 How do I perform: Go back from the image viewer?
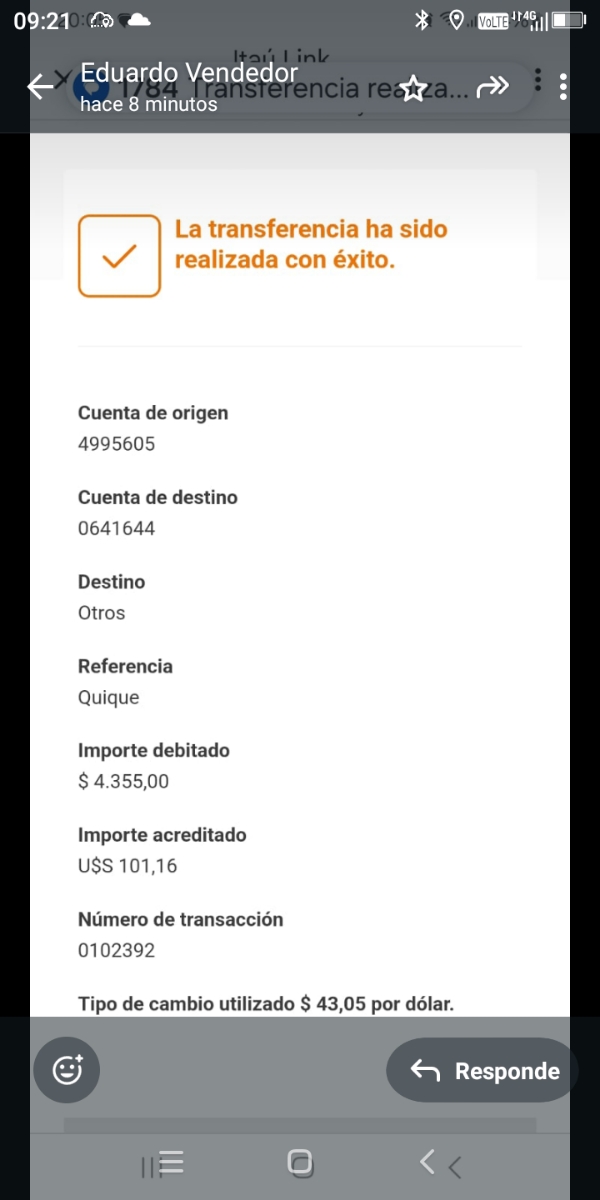tap(40, 87)
